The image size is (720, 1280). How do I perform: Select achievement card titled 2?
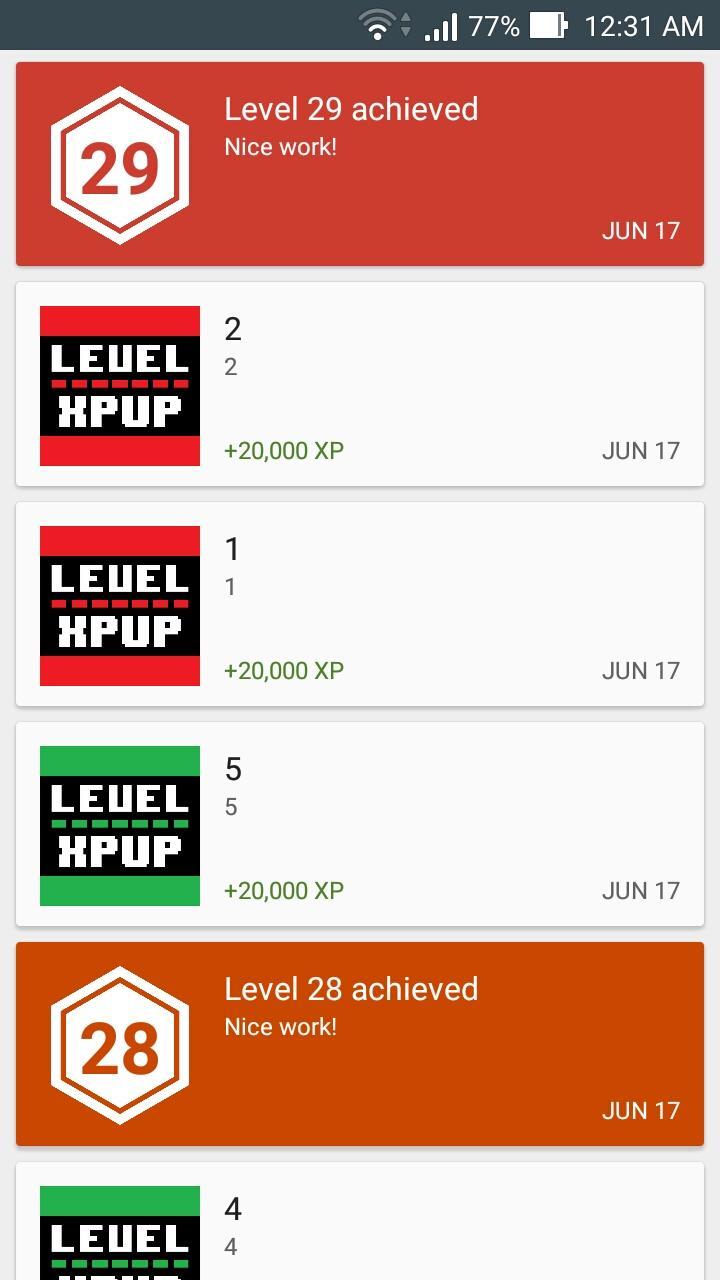pyautogui.click(x=360, y=384)
